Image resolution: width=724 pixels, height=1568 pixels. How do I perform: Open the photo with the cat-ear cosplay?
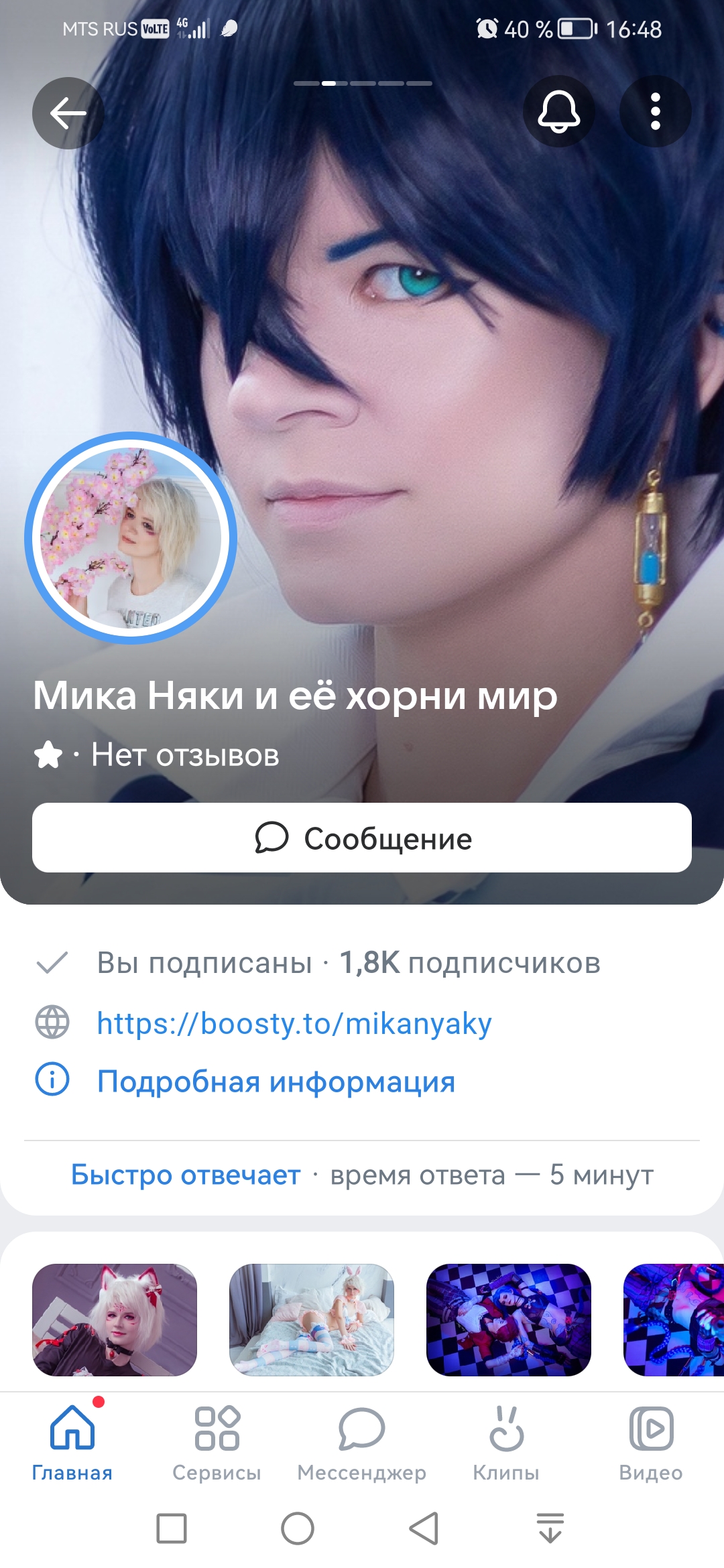[115, 1319]
